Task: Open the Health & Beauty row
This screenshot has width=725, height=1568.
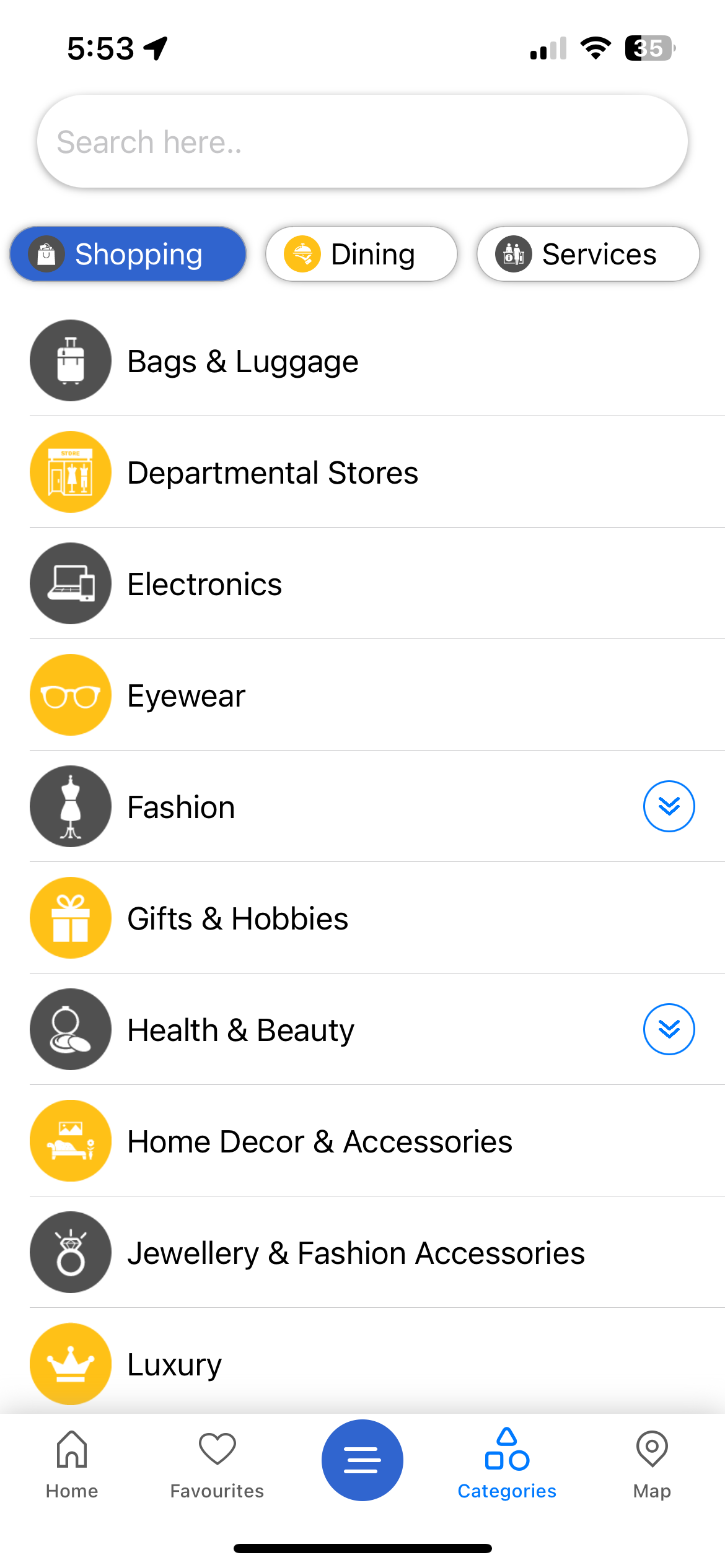Action: coord(240,1030)
